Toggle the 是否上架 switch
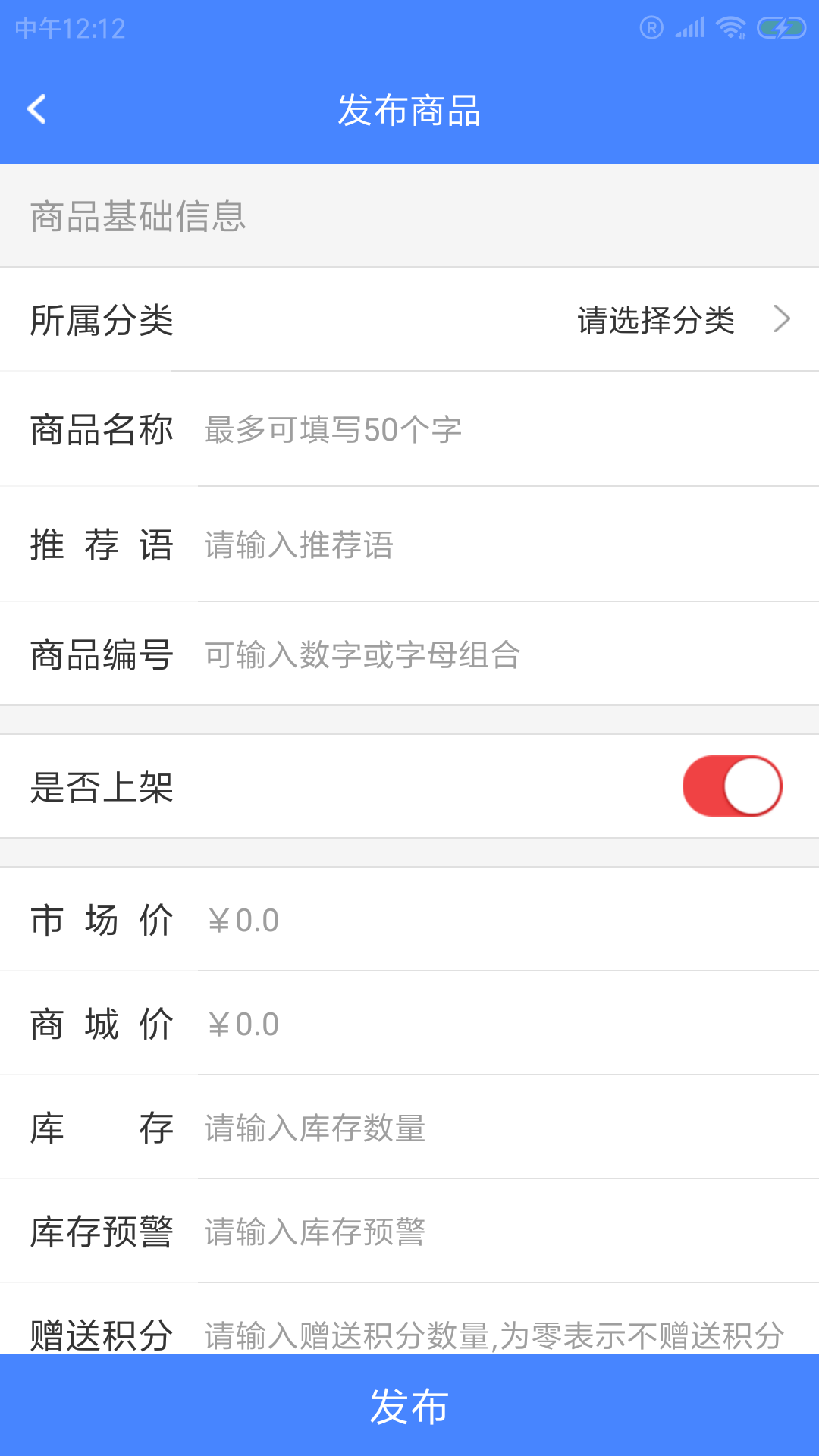819x1456 pixels. [732, 786]
